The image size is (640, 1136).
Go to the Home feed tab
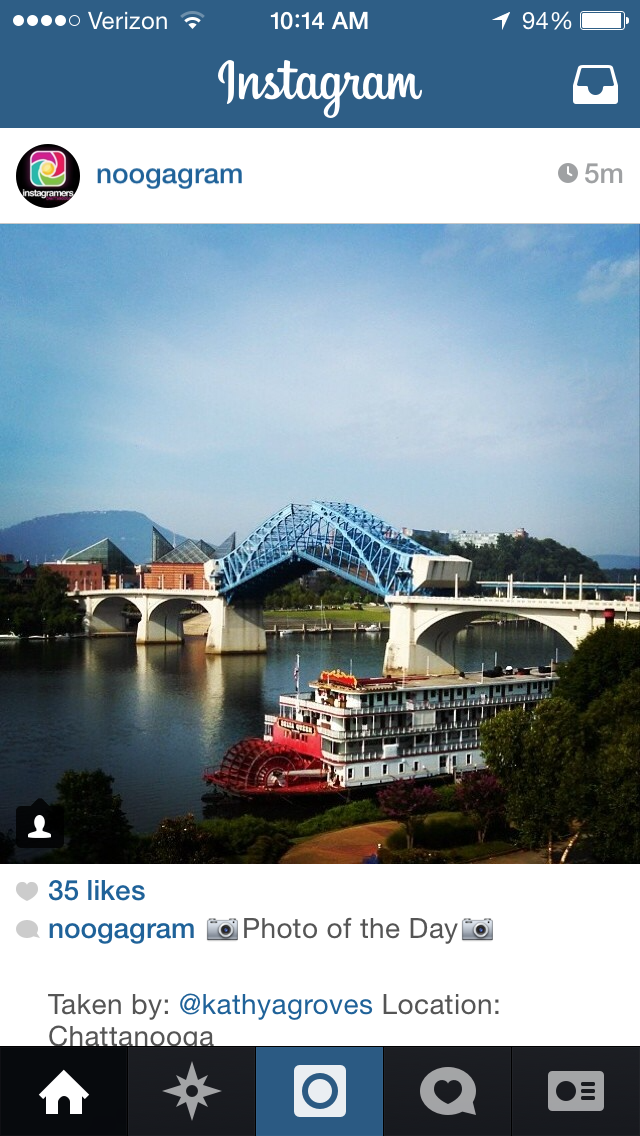(x=64, y=1091)
